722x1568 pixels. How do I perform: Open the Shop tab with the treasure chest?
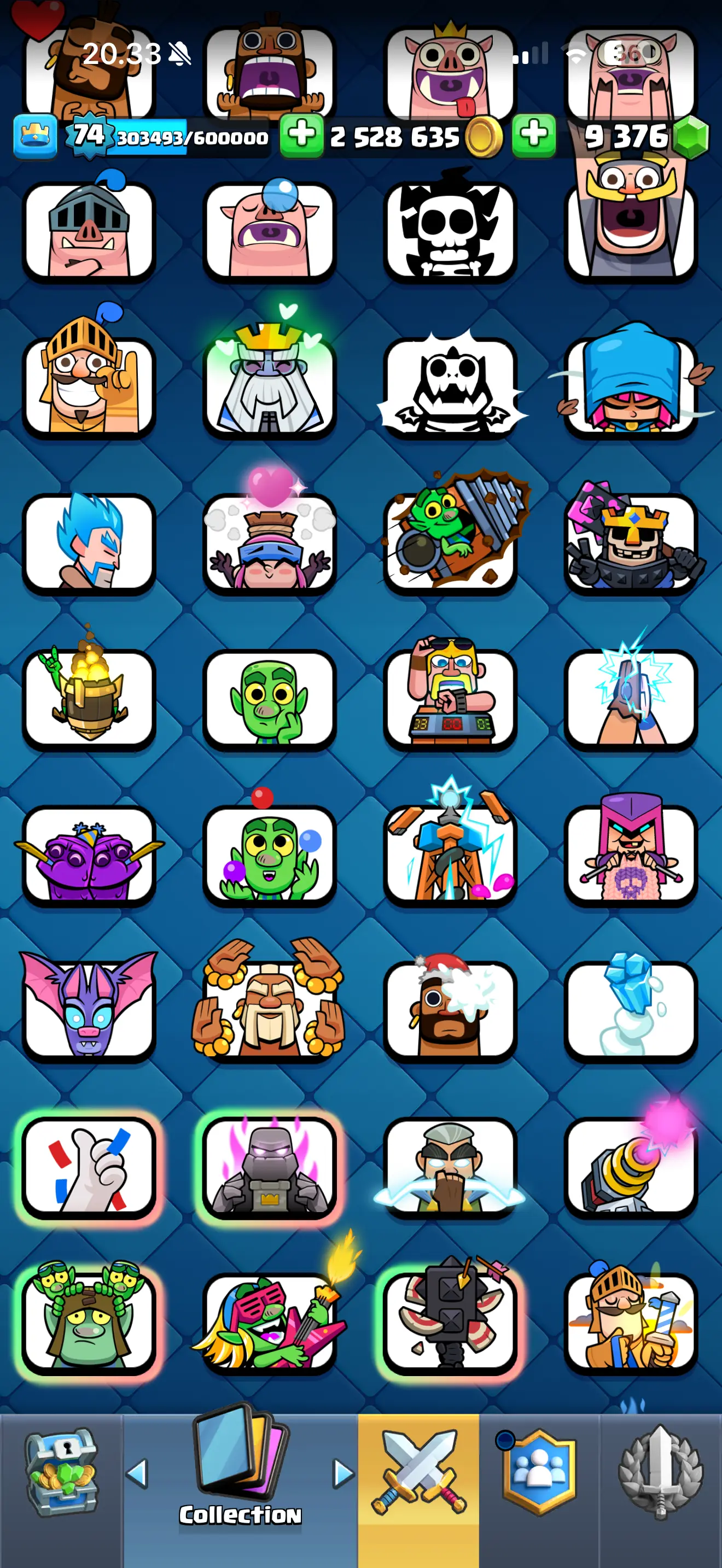(61, 1473)
